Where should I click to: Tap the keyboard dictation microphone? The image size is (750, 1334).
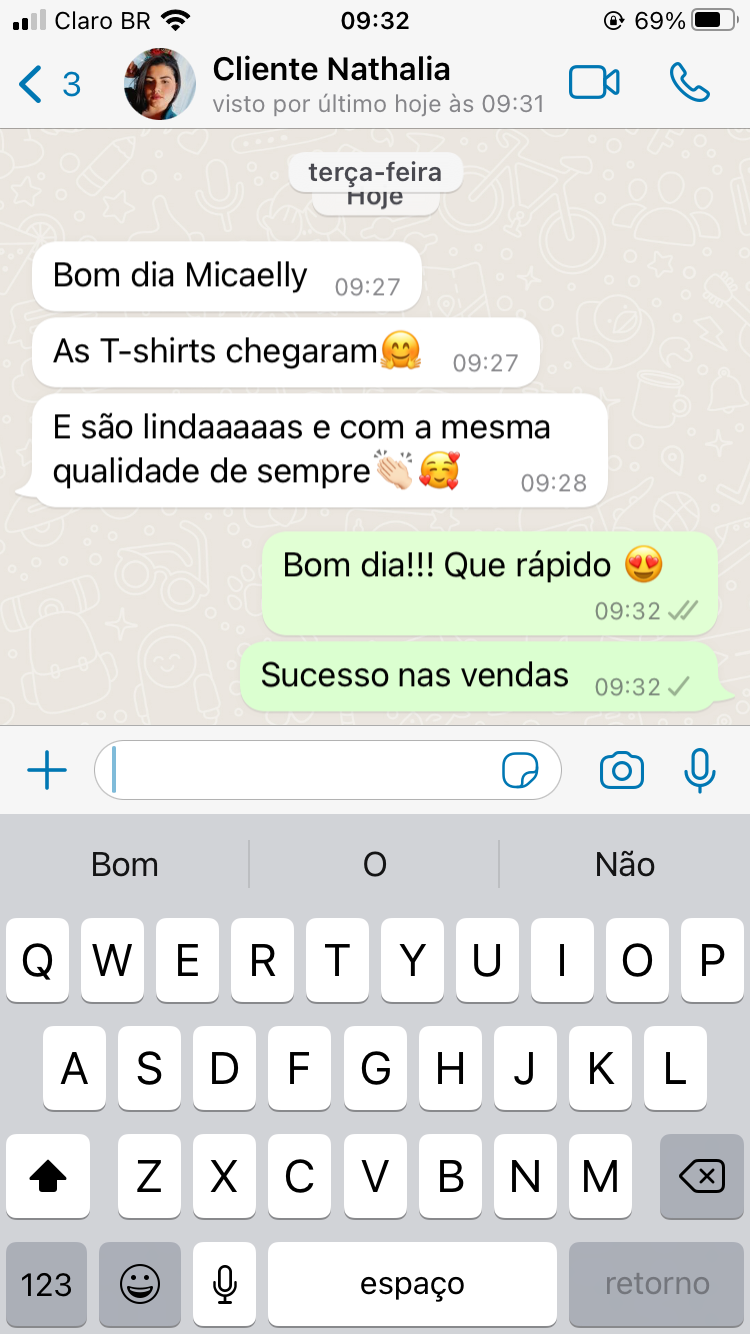(225, 1284)
